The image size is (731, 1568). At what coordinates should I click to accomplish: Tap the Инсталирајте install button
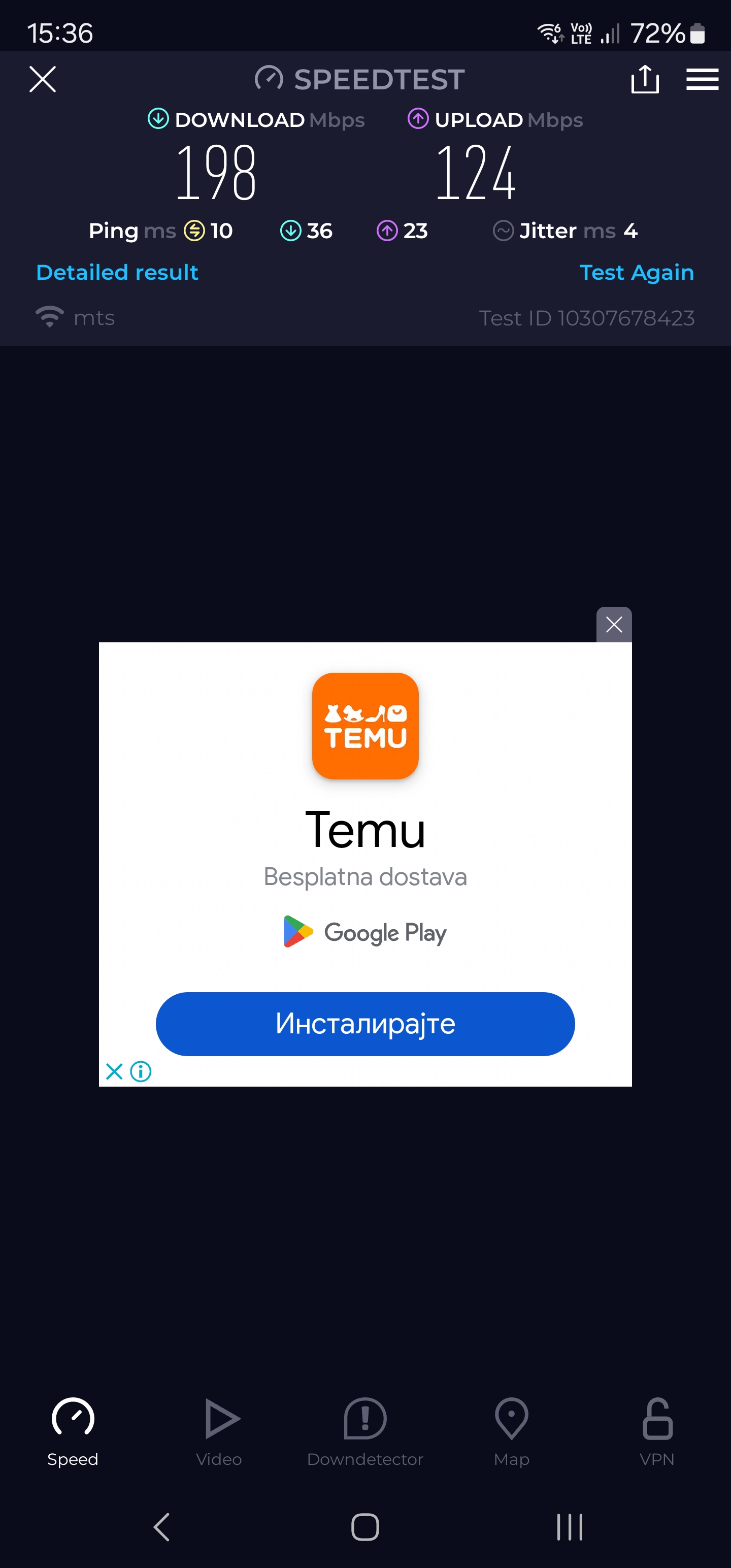(x=365, y=1024)
